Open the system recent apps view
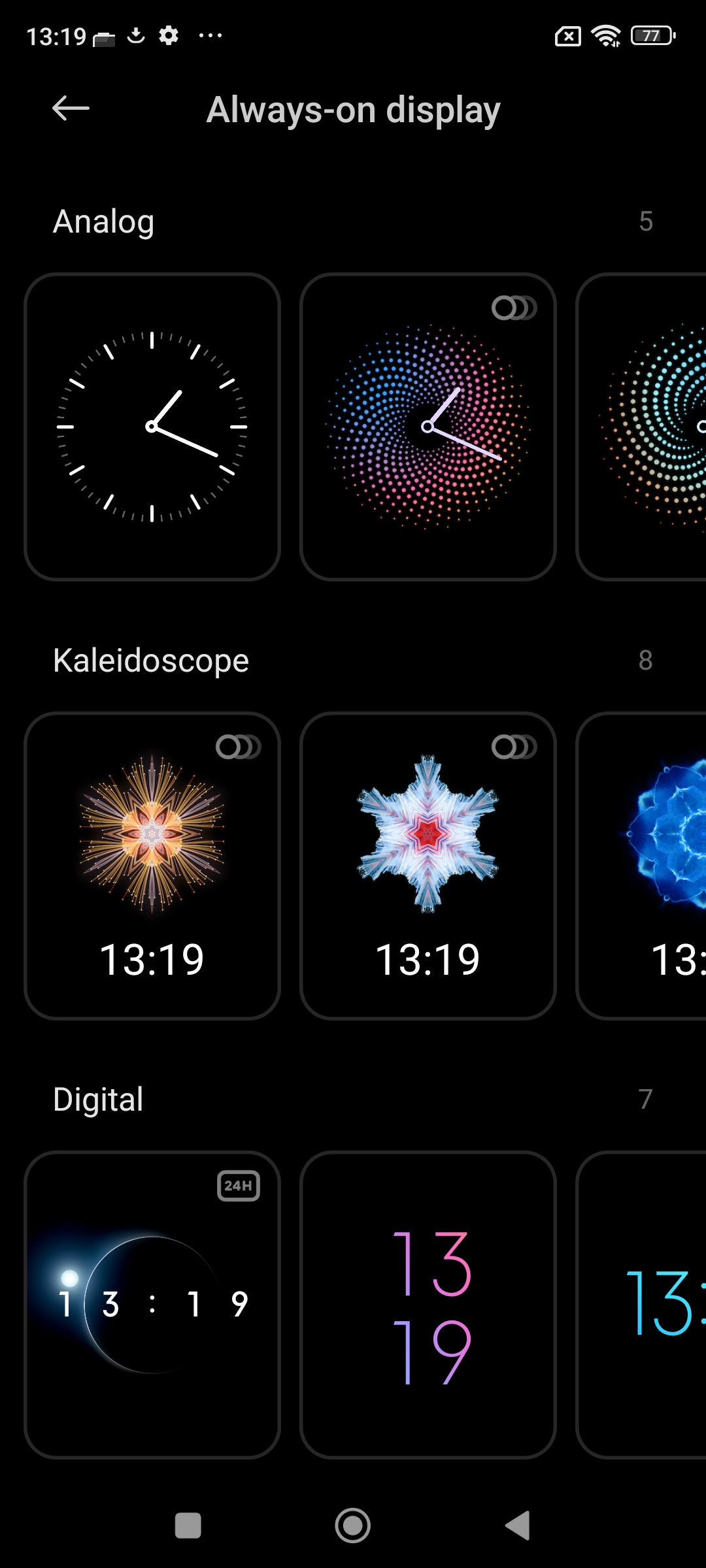This screenshot has height=1568, width=706. (188, 1526)
